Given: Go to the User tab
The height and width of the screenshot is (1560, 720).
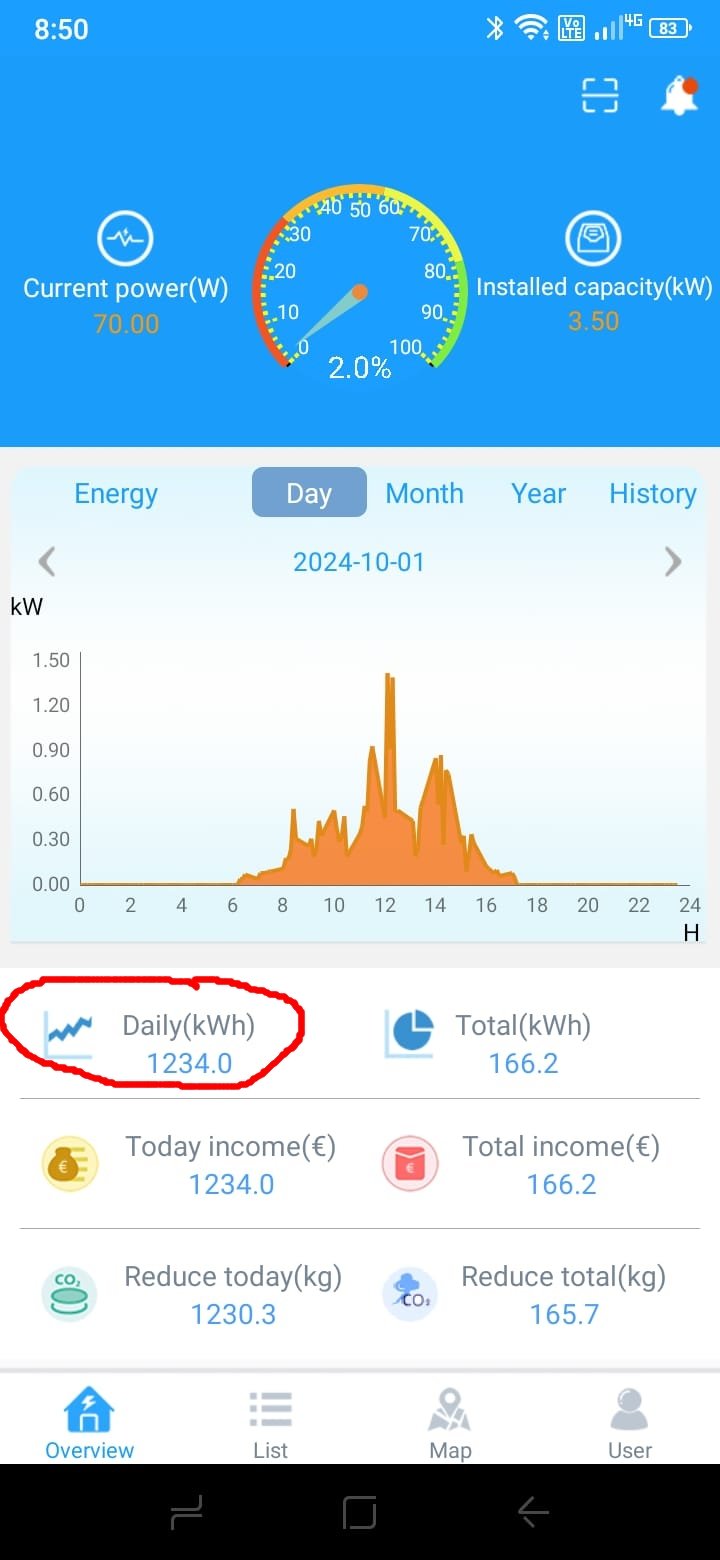Looking at the screenshot, I should click(630, 1423).
